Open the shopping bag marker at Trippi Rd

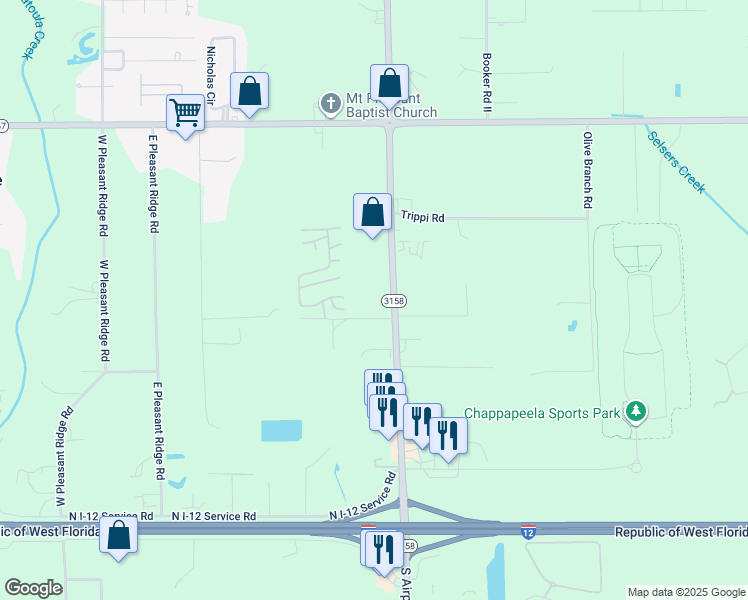point(373,213)
